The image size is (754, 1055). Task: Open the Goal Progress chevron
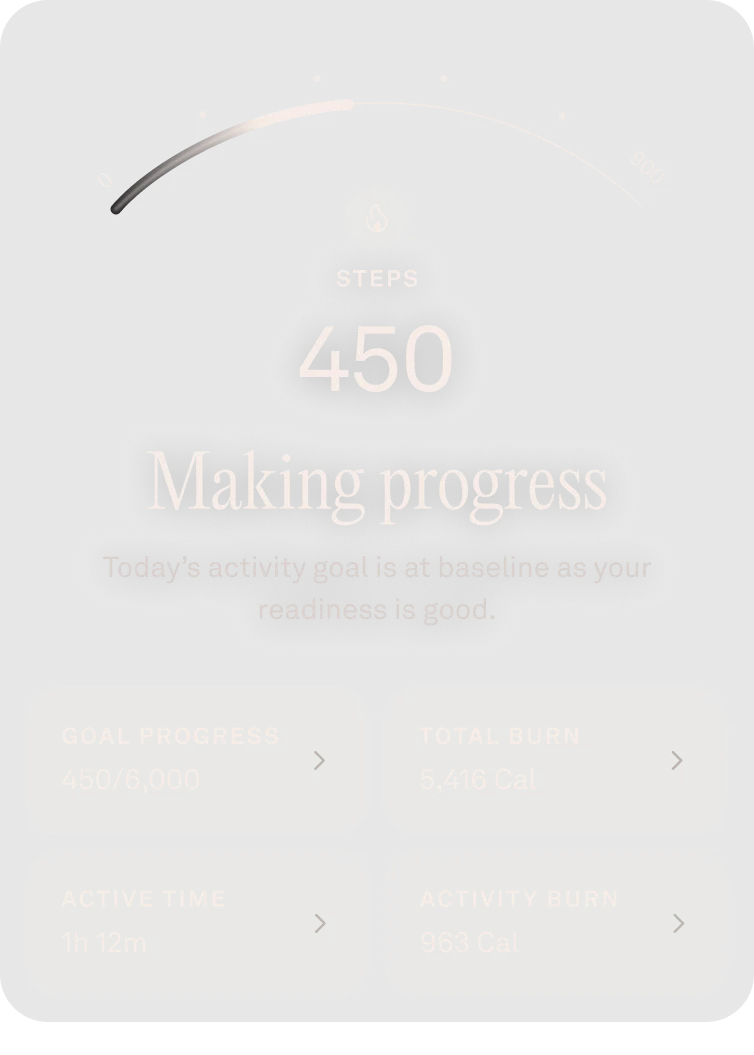point(319,761)
